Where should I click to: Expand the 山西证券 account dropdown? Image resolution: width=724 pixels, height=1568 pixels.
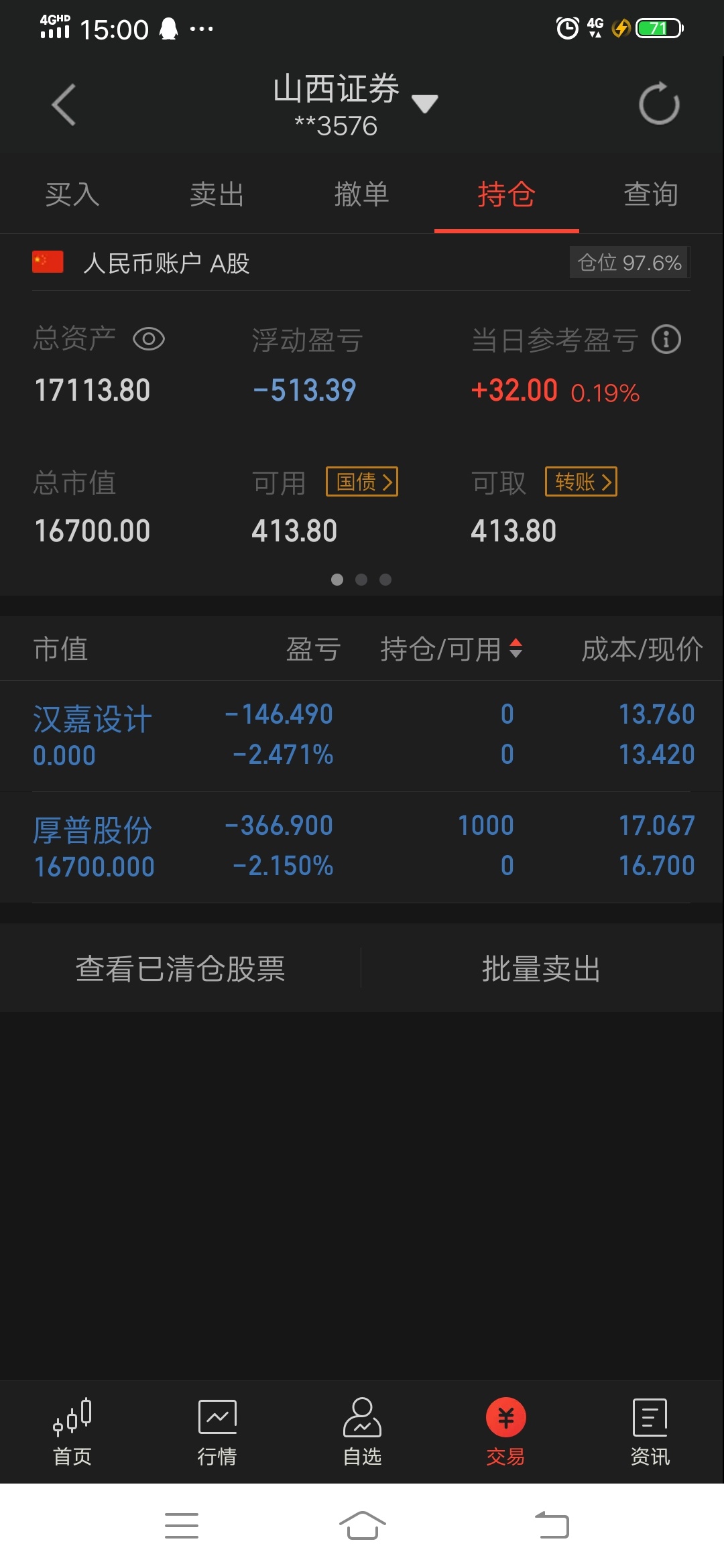click(424, 103)
